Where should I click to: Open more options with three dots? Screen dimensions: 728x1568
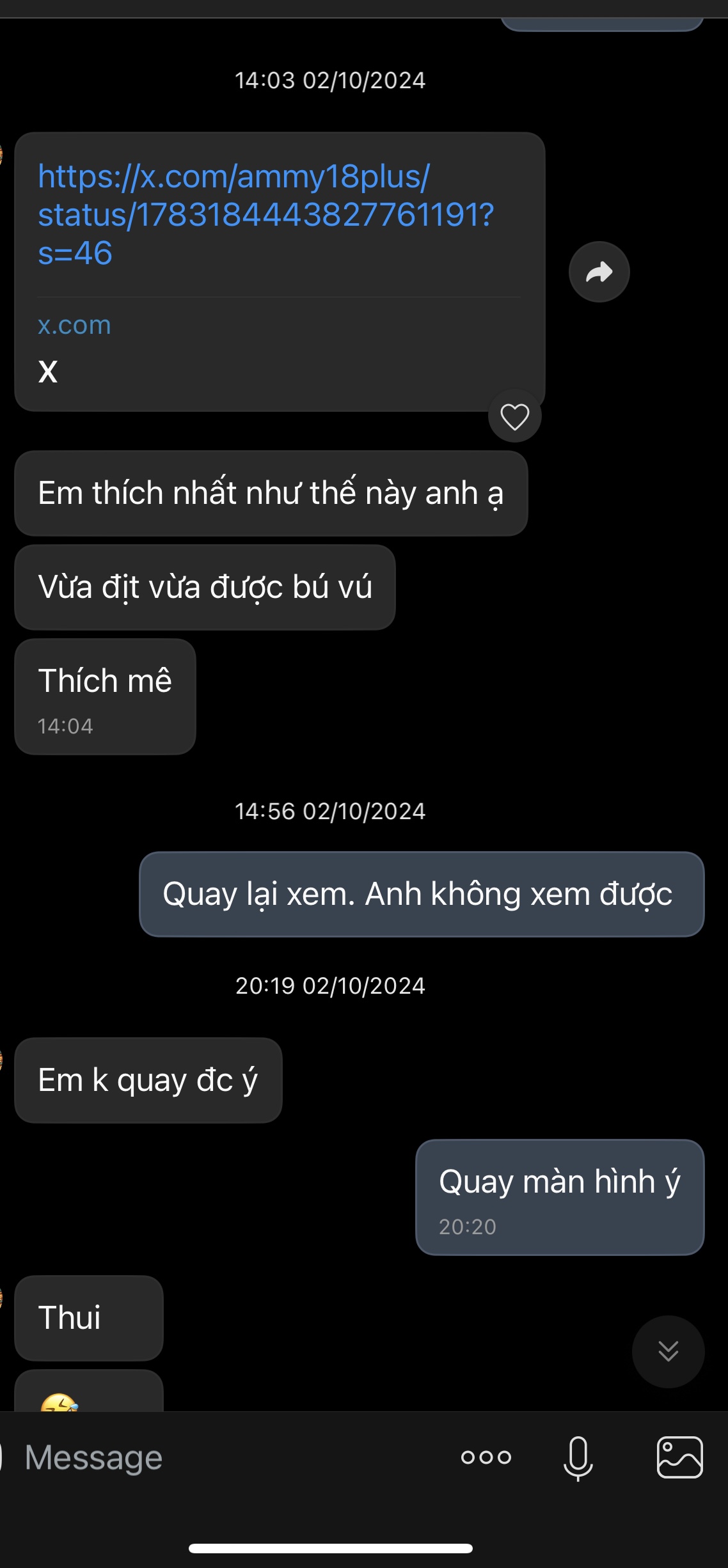click(486, 1457)
